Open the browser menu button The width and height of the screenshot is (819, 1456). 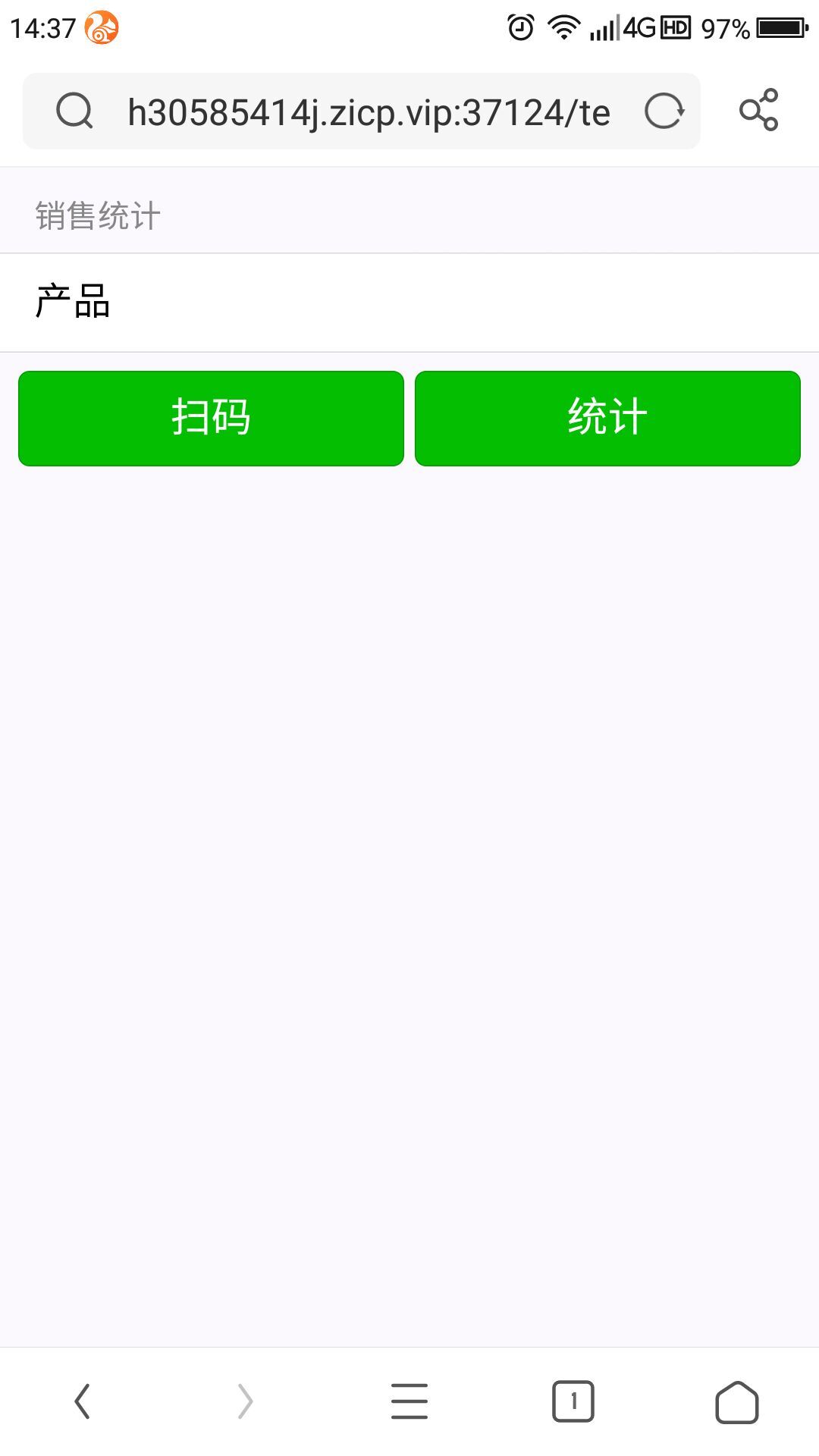(409, 1401)
